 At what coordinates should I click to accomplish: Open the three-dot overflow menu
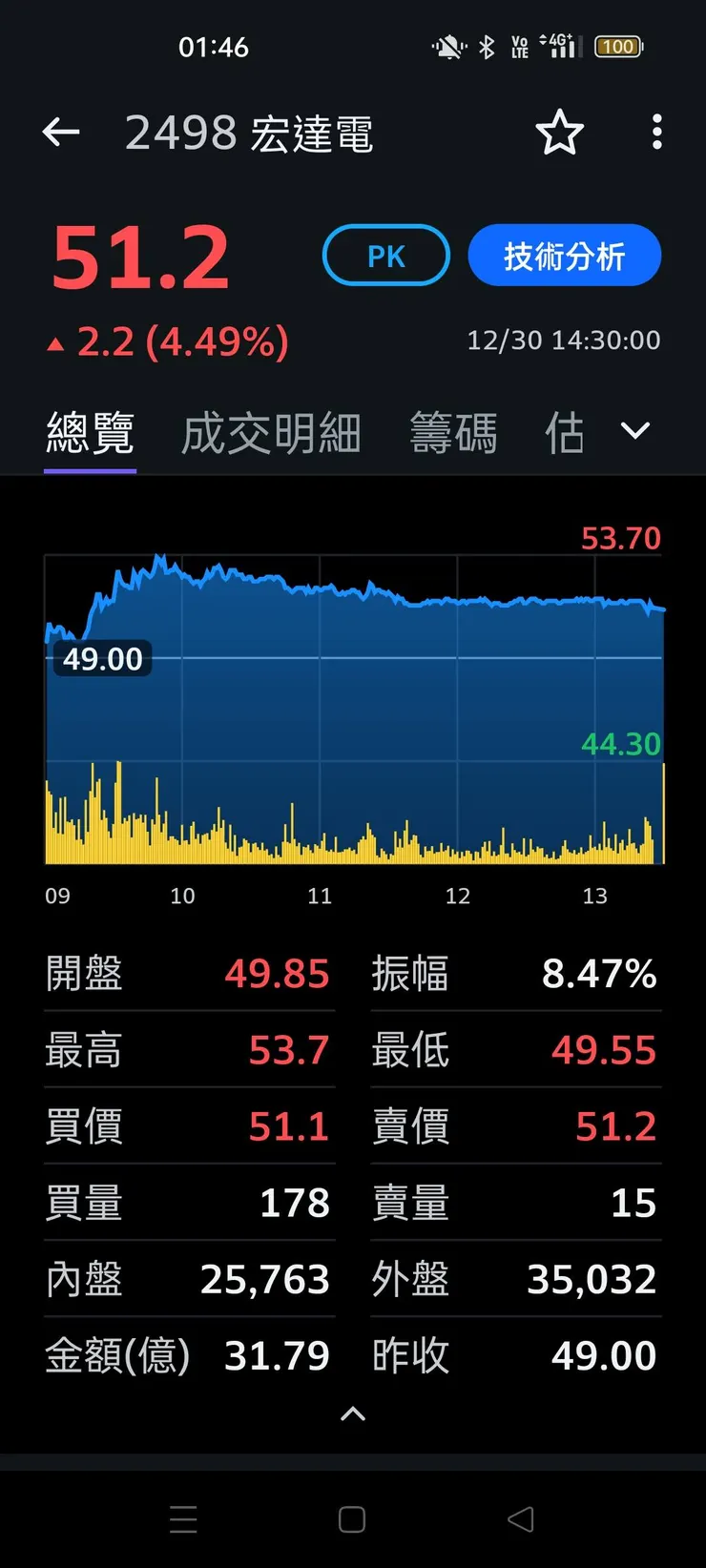[x=656, y=132]
